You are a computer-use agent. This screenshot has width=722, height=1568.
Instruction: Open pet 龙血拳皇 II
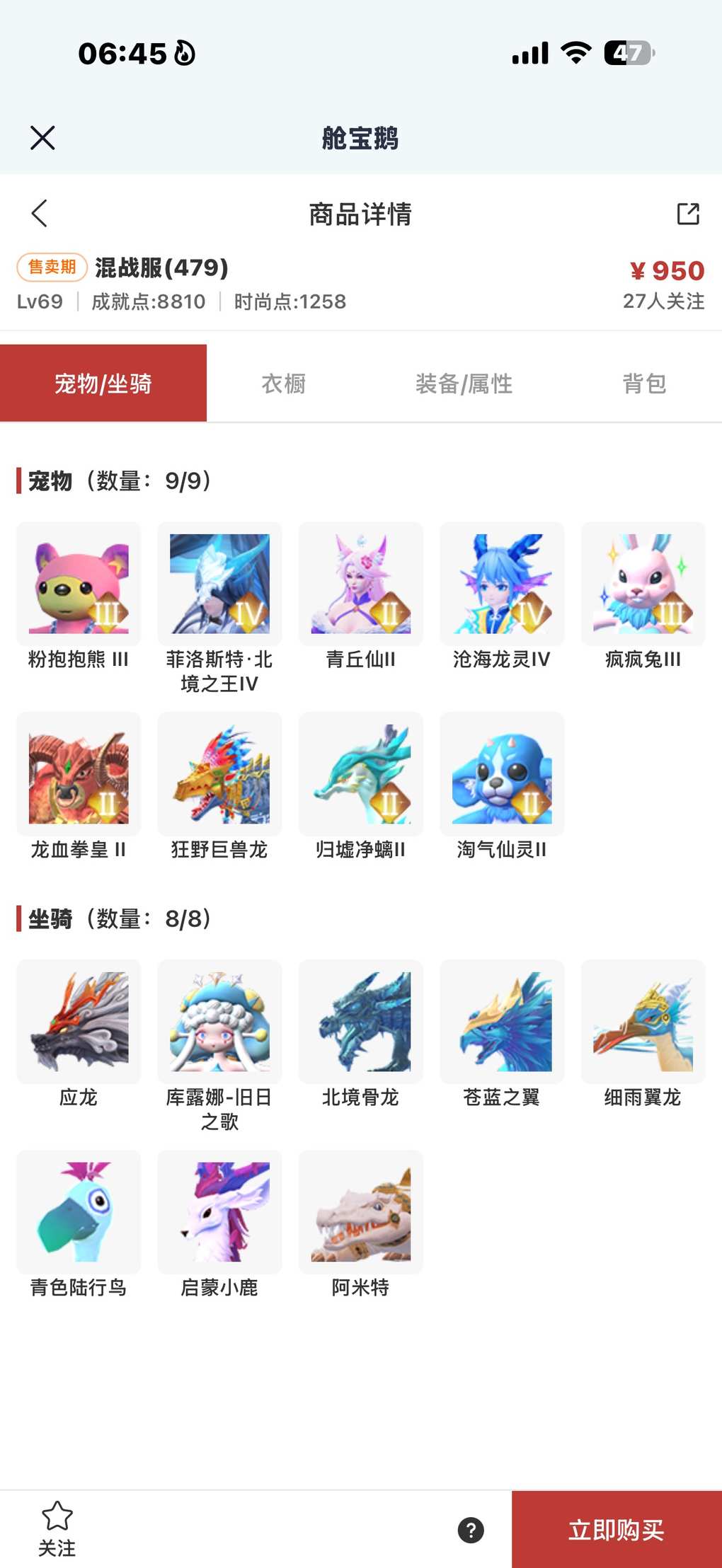coord(79,774)
